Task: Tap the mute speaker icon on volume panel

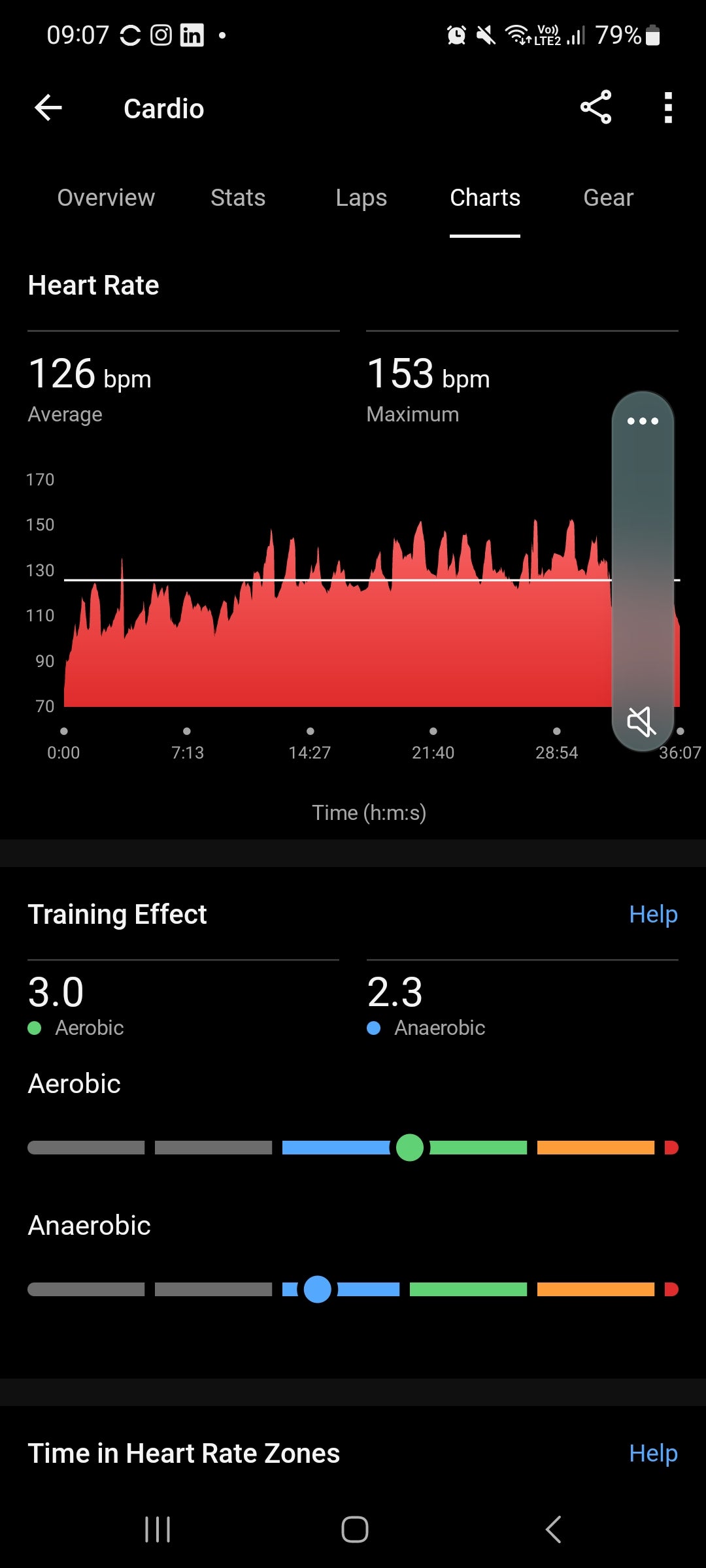Action: point(641,721)
